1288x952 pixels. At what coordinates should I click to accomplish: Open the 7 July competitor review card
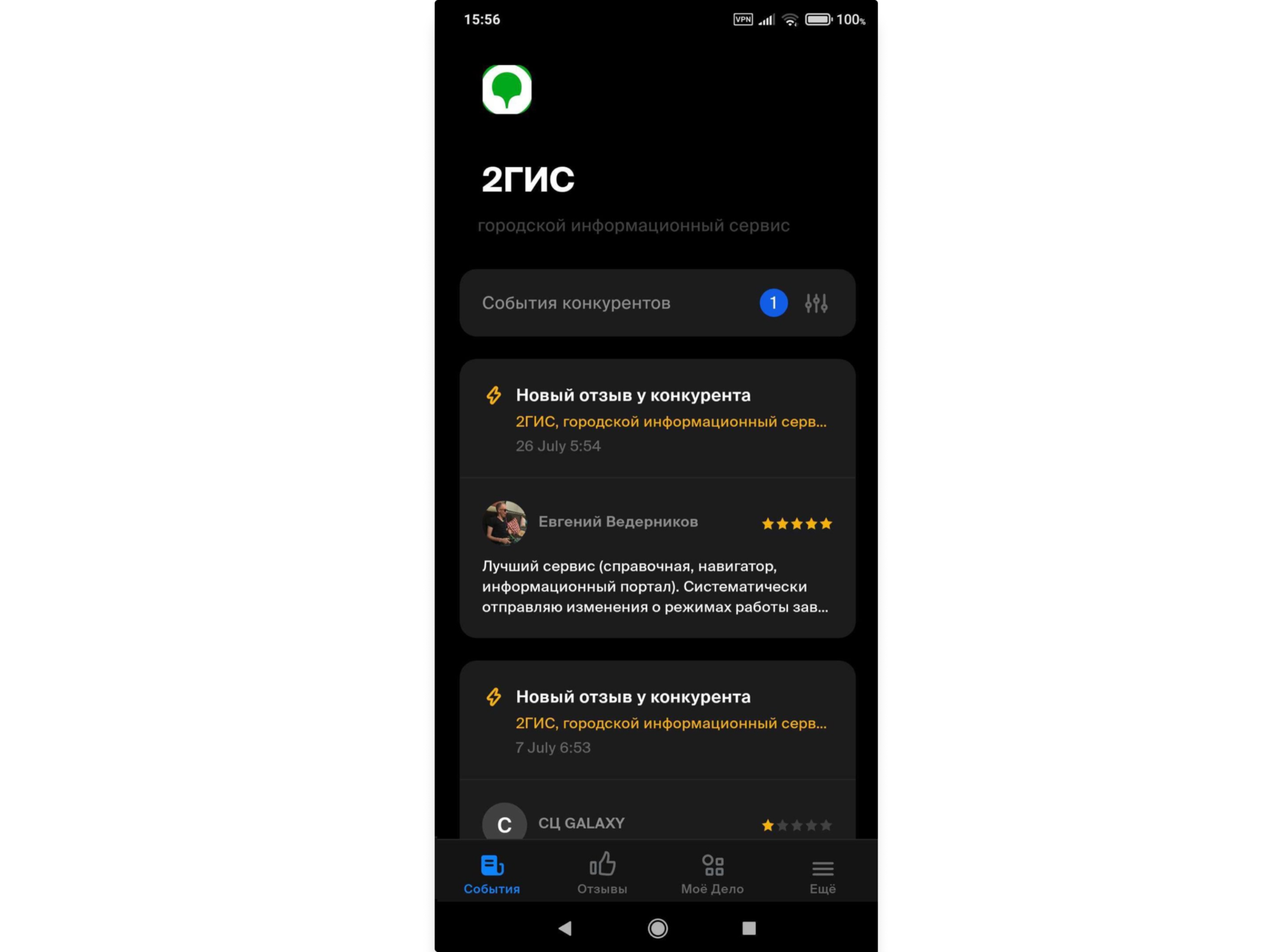656,721
